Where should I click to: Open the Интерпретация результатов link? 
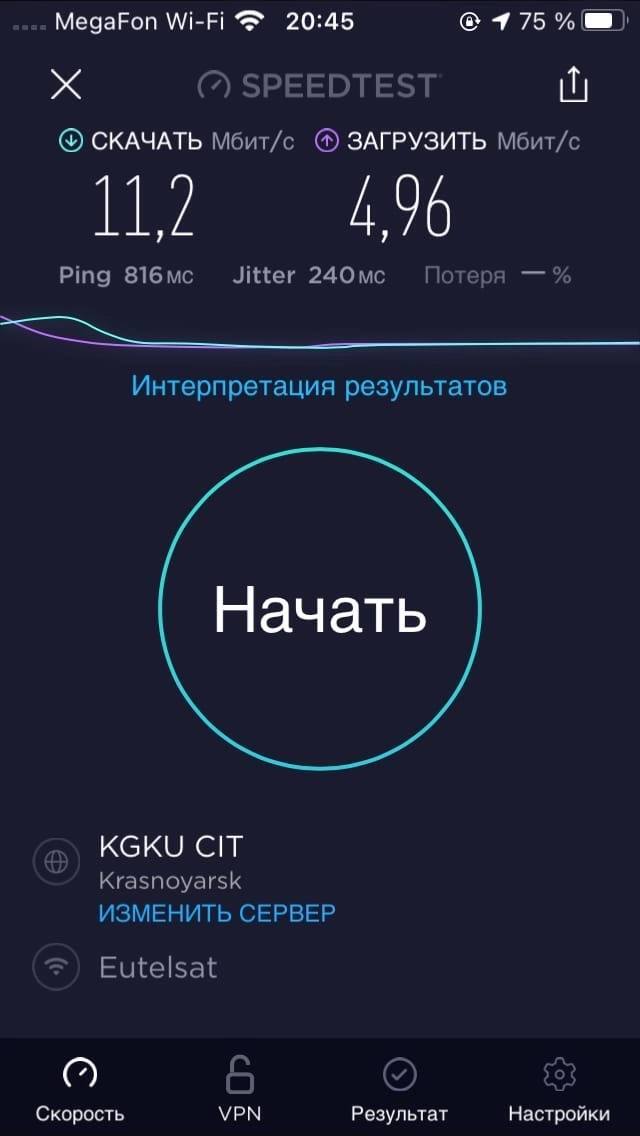coord(319,386)
